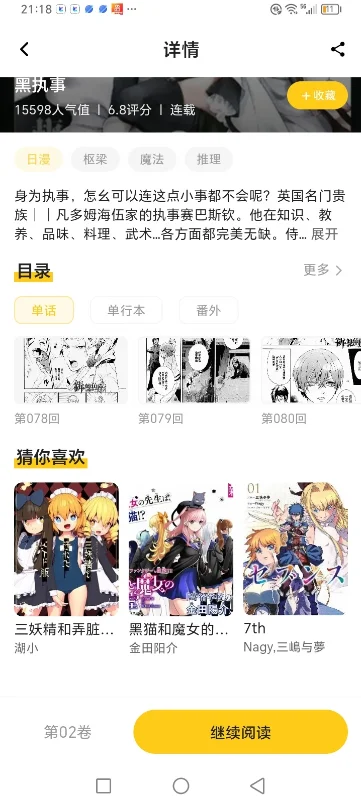This screenshot has width=361, height=799.
Task: Expand the description with 展开
Action: point(325,234)
